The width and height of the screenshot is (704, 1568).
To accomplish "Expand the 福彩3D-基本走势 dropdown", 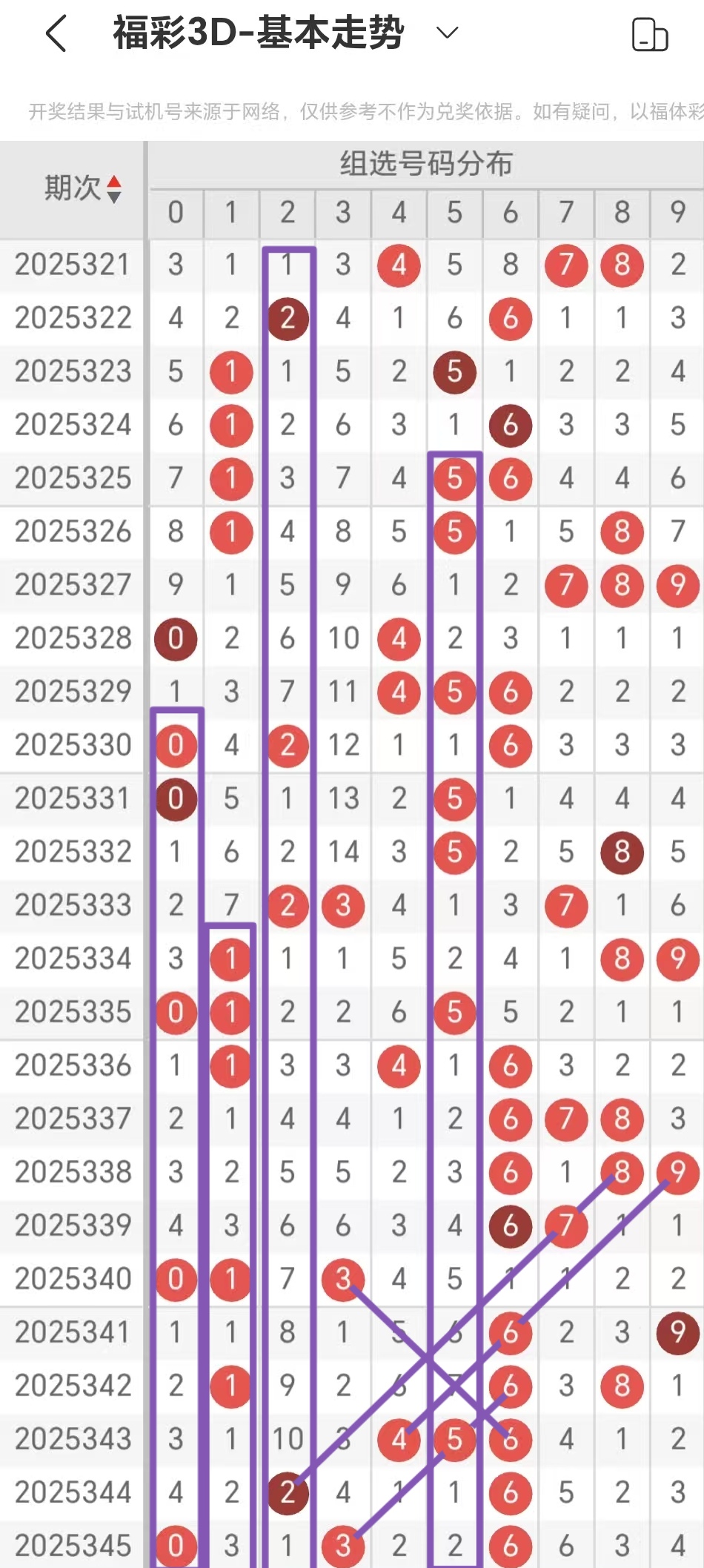I will 447,33.
